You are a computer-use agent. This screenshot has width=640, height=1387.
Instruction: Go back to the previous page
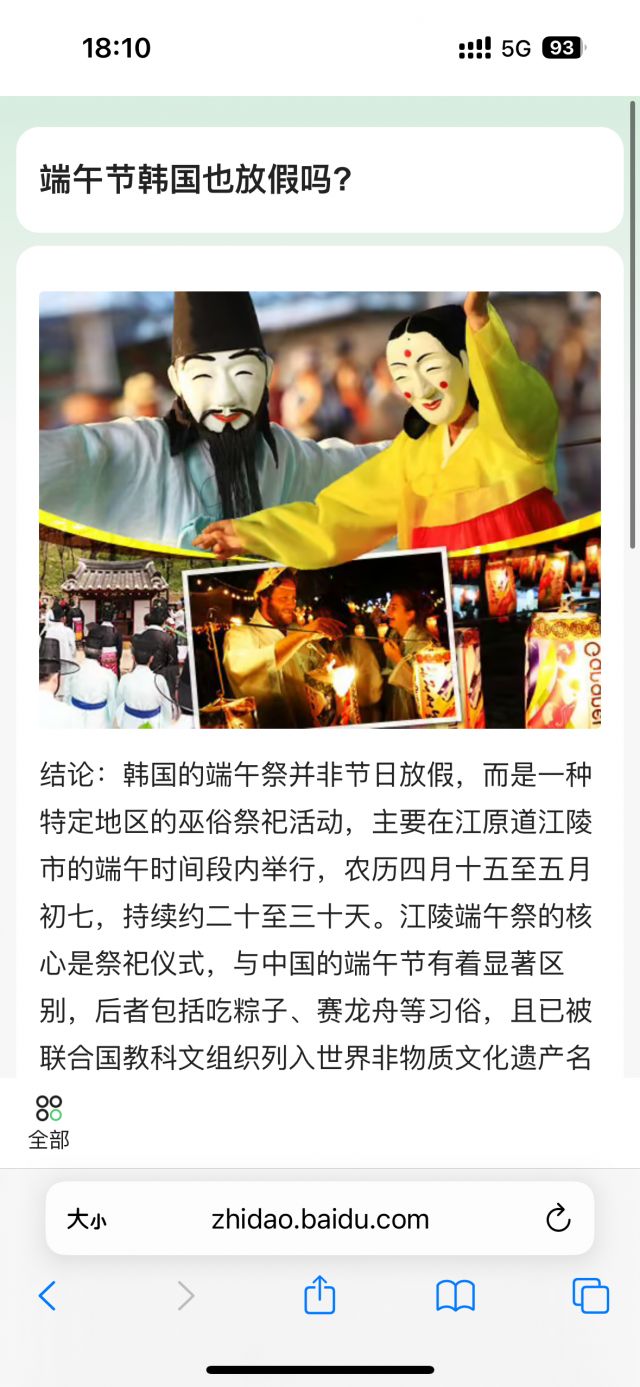[47, 1296]
